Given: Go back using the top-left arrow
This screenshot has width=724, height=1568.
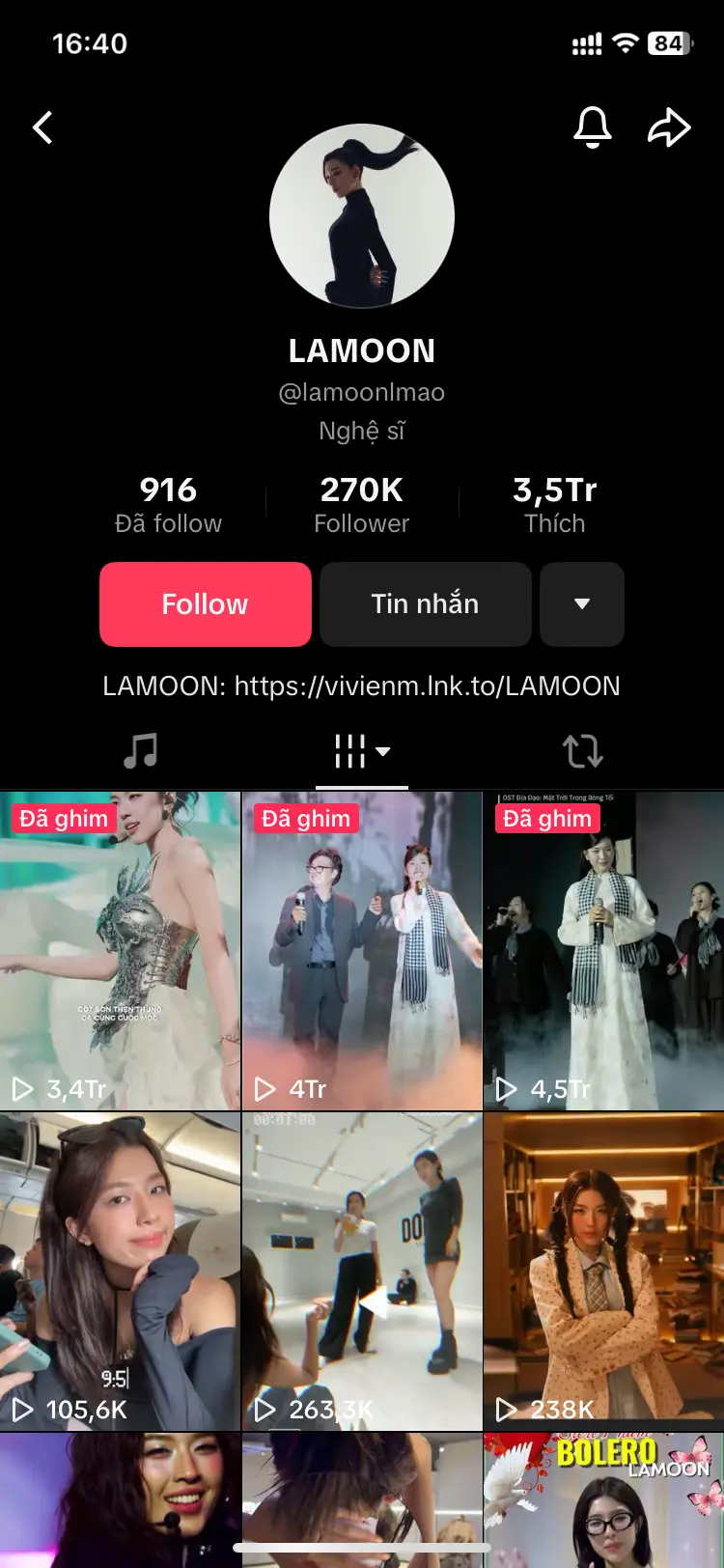Looking at the screenshot, I should tap(42, 127).
